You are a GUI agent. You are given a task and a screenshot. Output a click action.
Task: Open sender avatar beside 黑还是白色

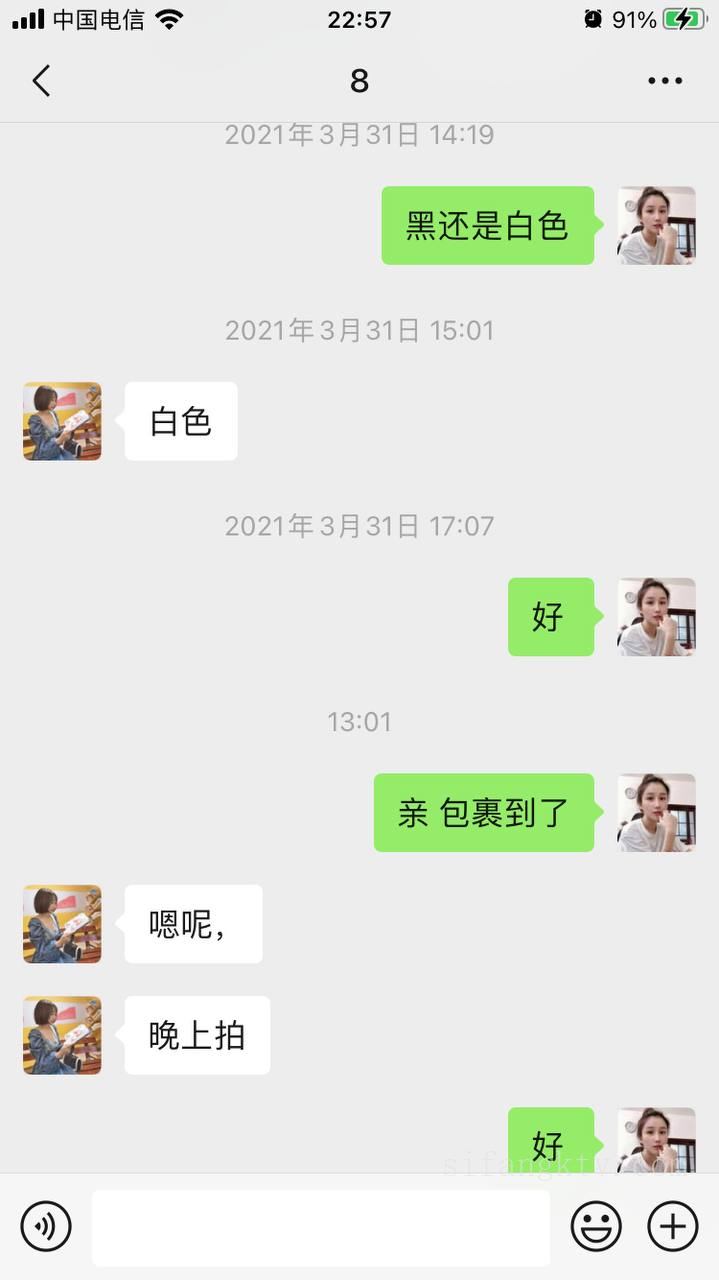[656, 225]
